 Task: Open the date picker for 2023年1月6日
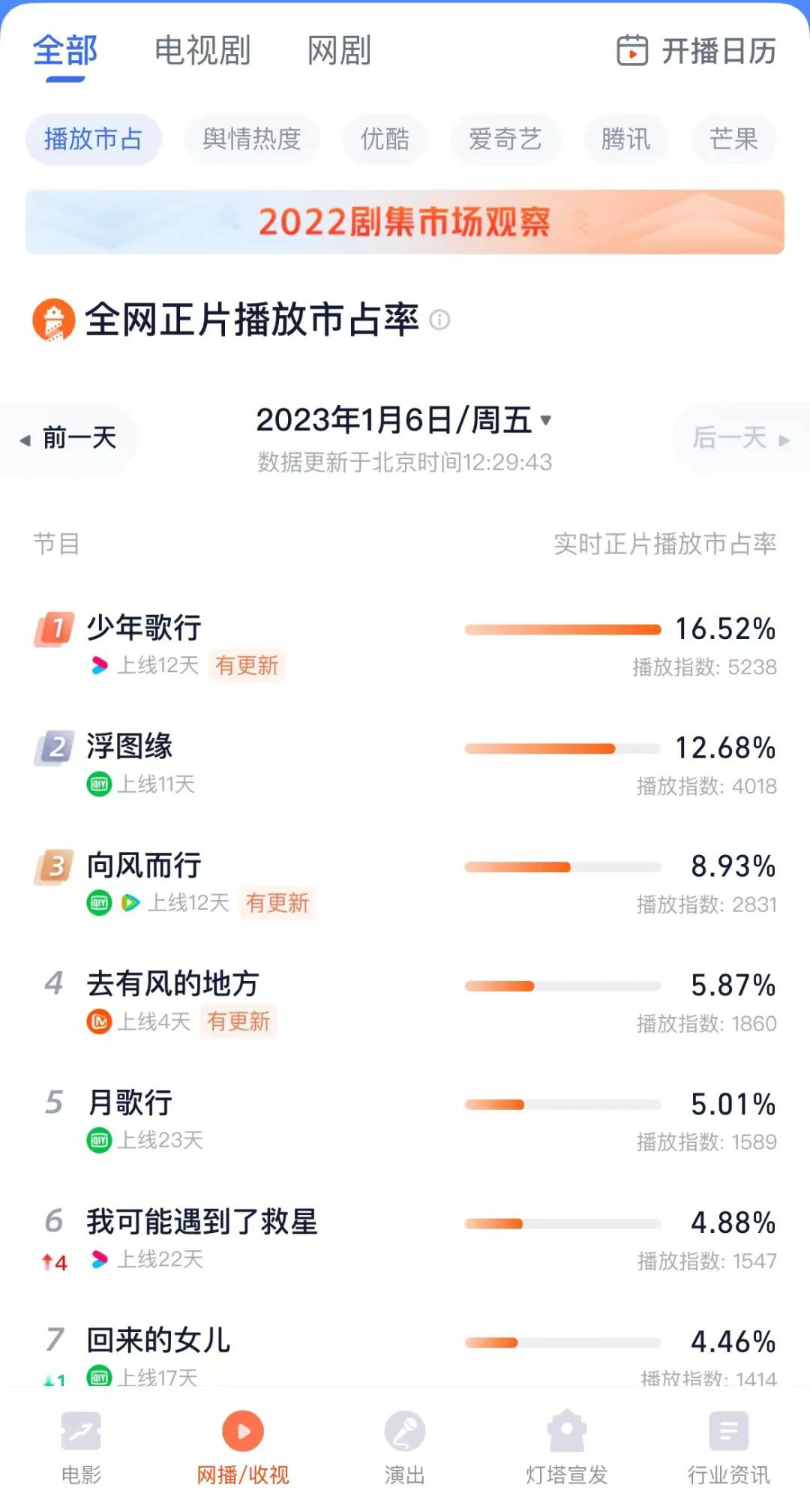[x=403, y=420]
